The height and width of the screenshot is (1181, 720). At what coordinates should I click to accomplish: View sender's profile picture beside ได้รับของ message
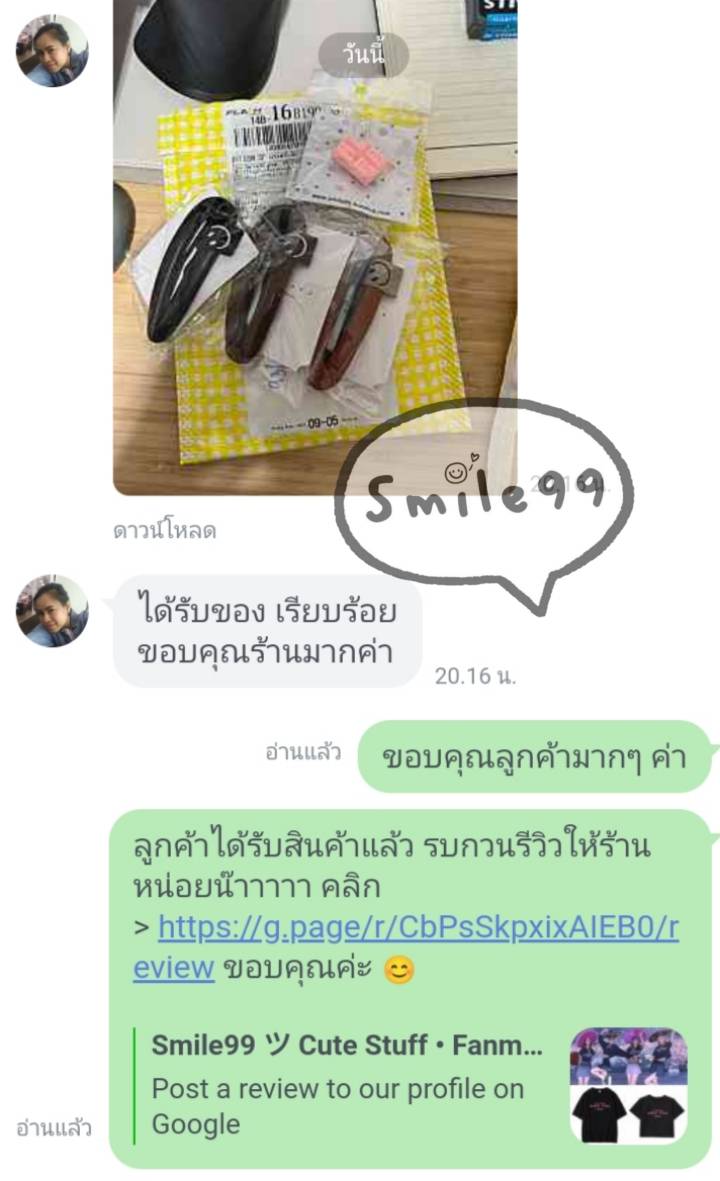(x=52, y=610)
